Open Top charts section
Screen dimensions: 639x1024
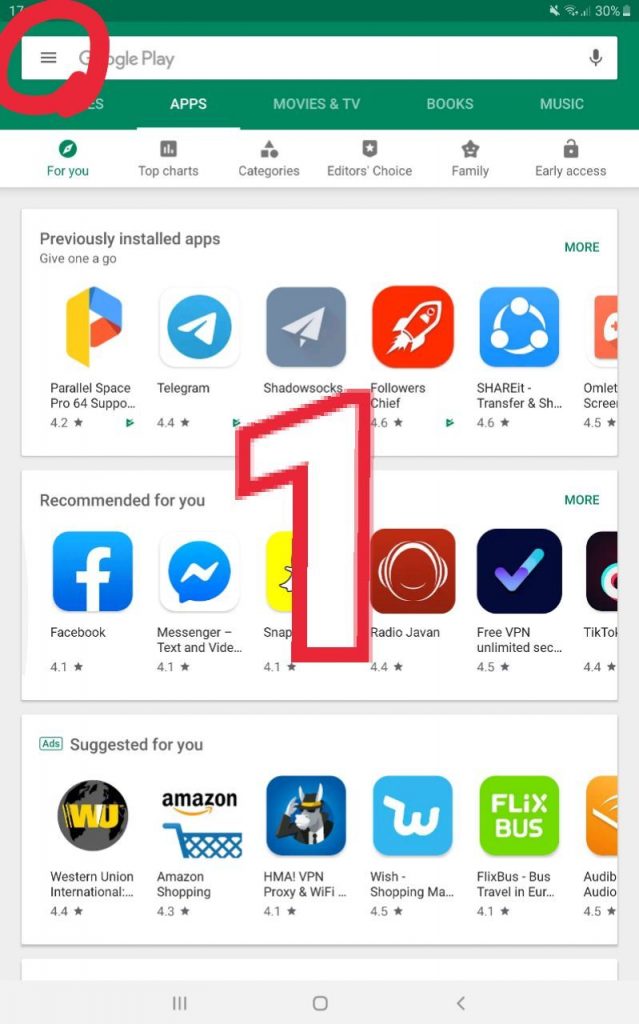click(x=168, y=159)
